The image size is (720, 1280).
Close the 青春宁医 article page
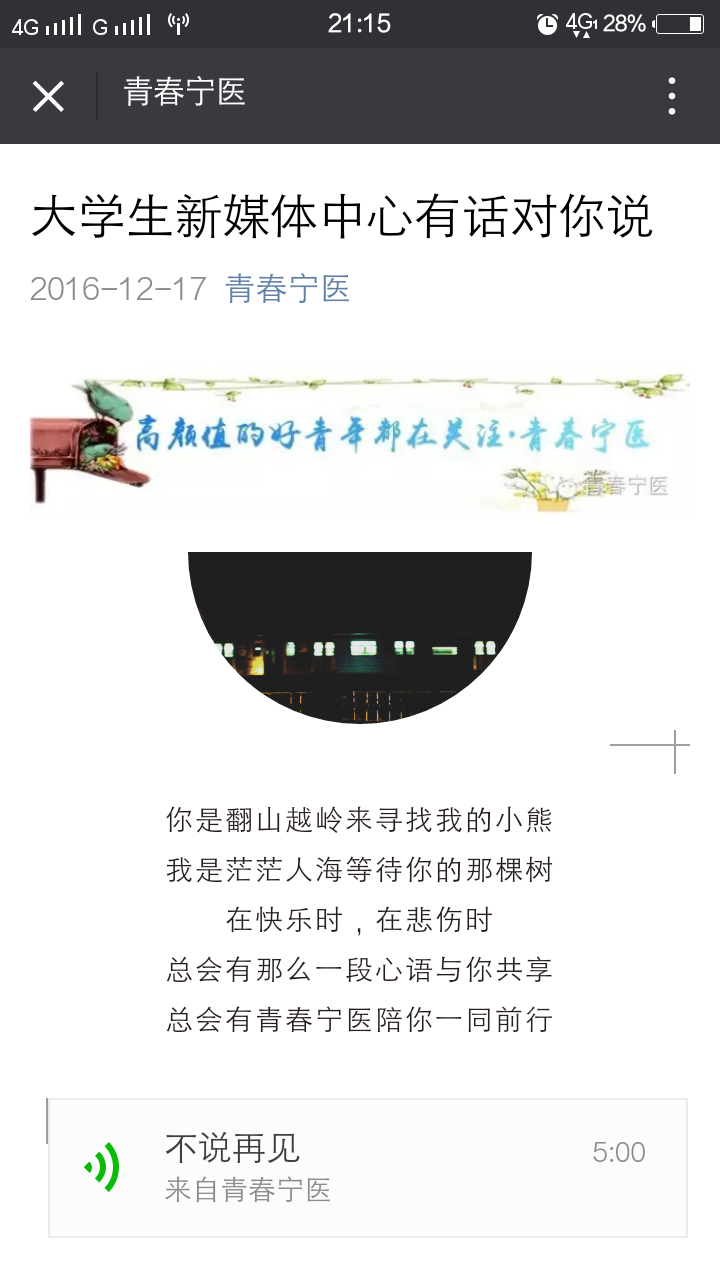pyautogui.click(x=48, y=96)
